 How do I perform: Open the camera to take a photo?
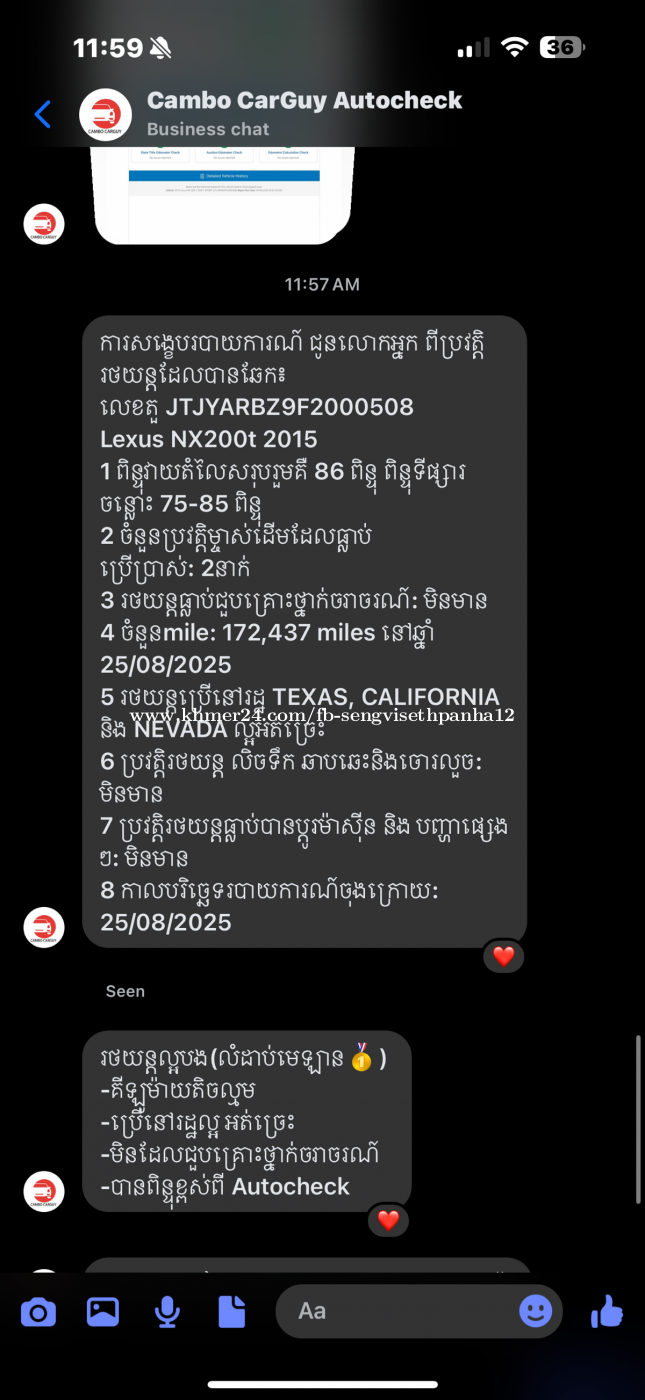pos(38,1311)
